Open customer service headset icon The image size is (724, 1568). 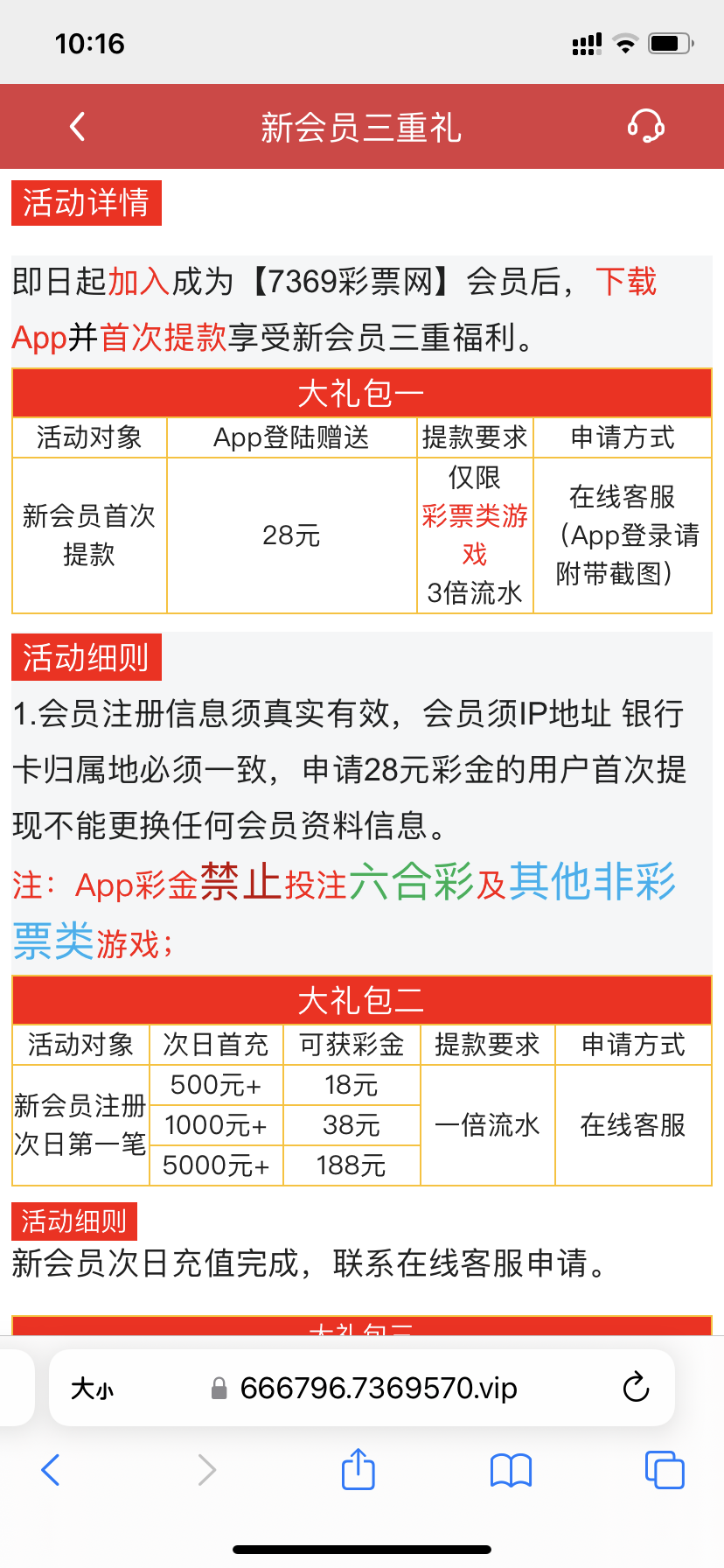[x=645, y=127]
